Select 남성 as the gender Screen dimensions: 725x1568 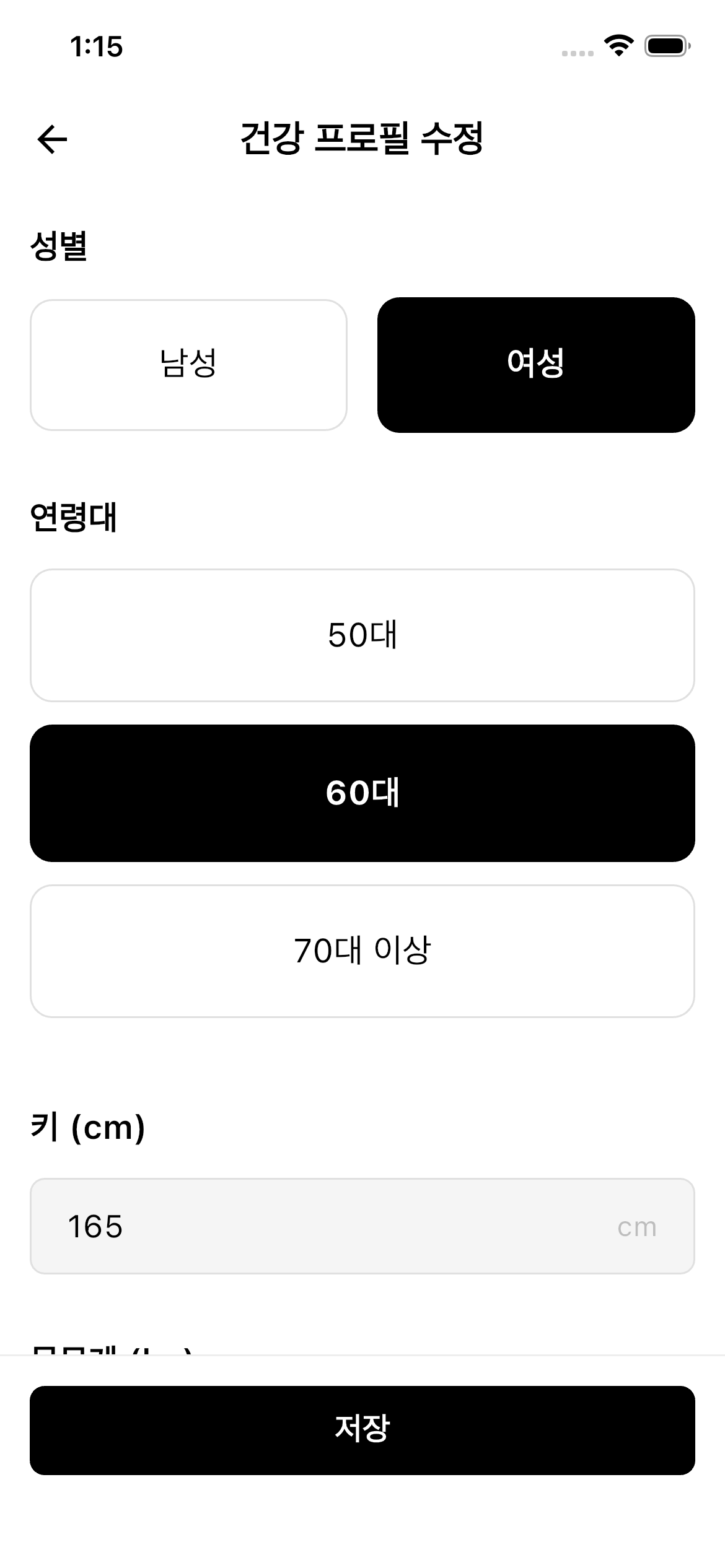point(188,365)
